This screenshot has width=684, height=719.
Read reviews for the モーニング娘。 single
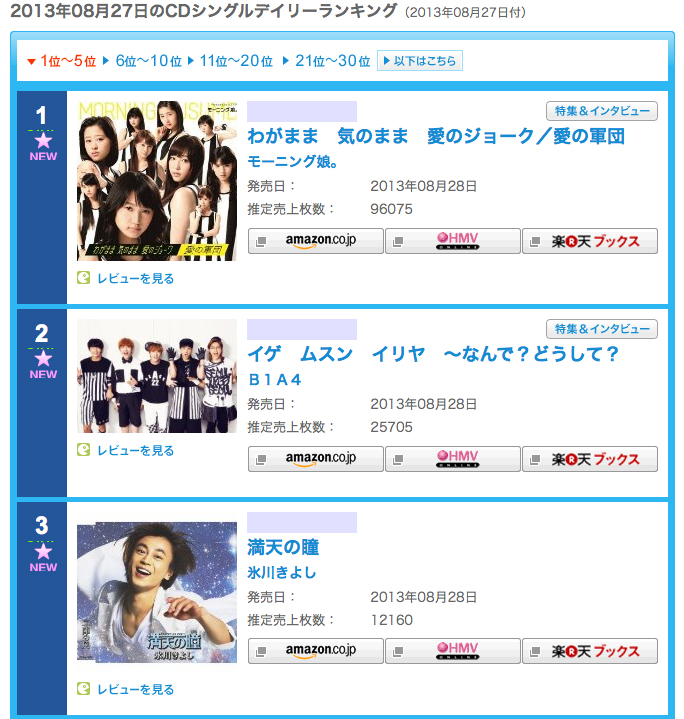point(135,279)
